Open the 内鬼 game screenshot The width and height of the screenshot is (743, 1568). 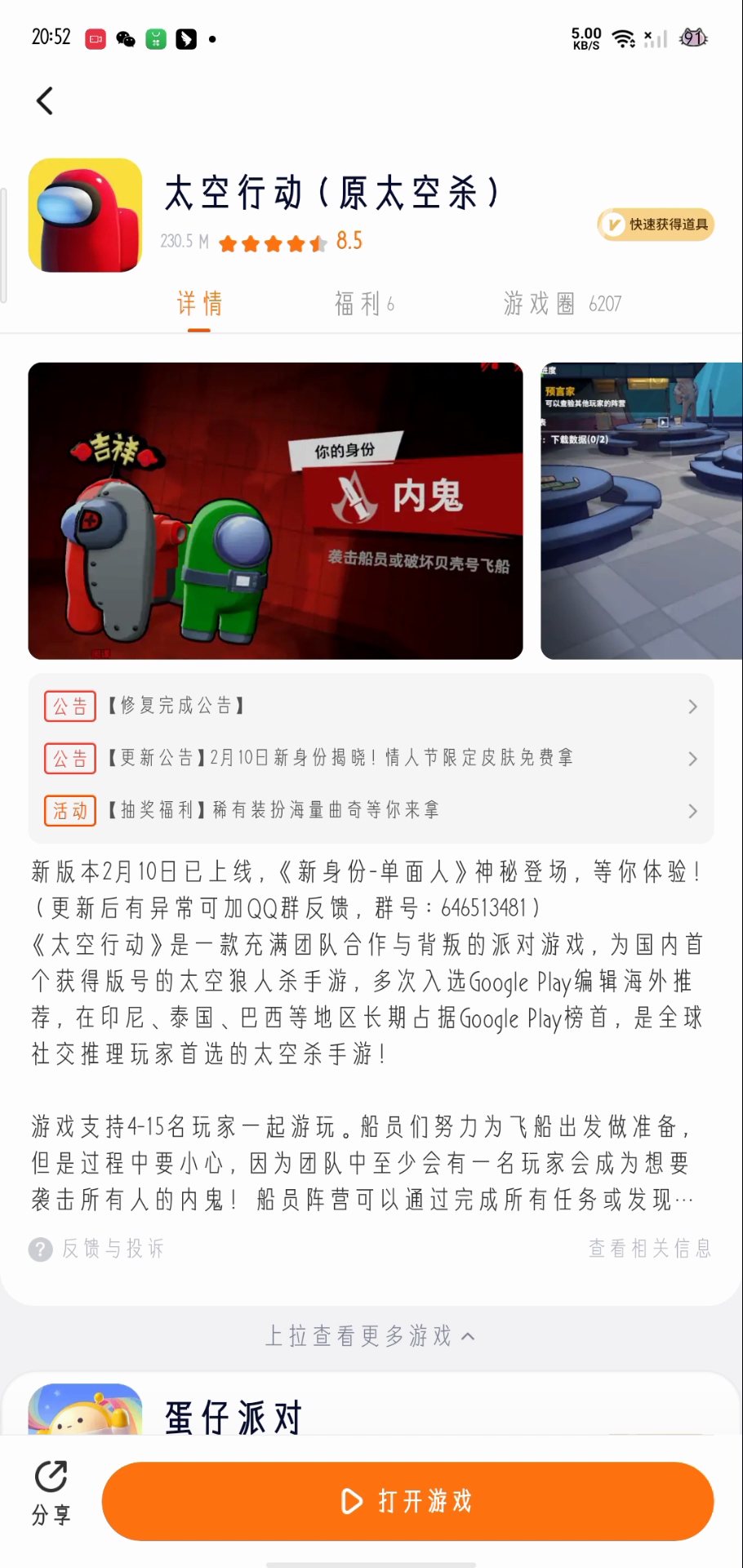pos(275,511)
